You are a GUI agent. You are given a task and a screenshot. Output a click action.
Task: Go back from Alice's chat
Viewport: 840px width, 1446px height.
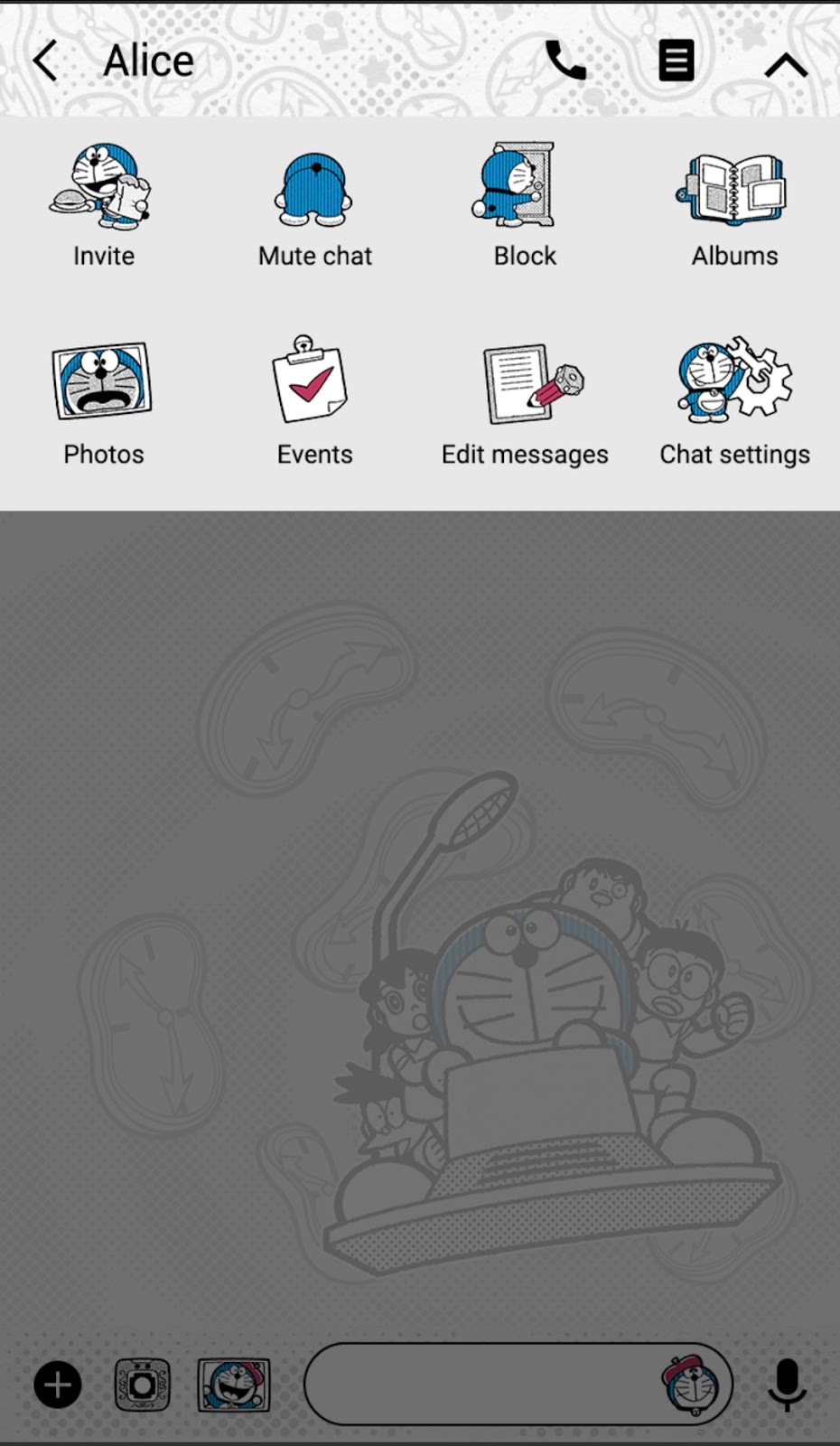45,61
